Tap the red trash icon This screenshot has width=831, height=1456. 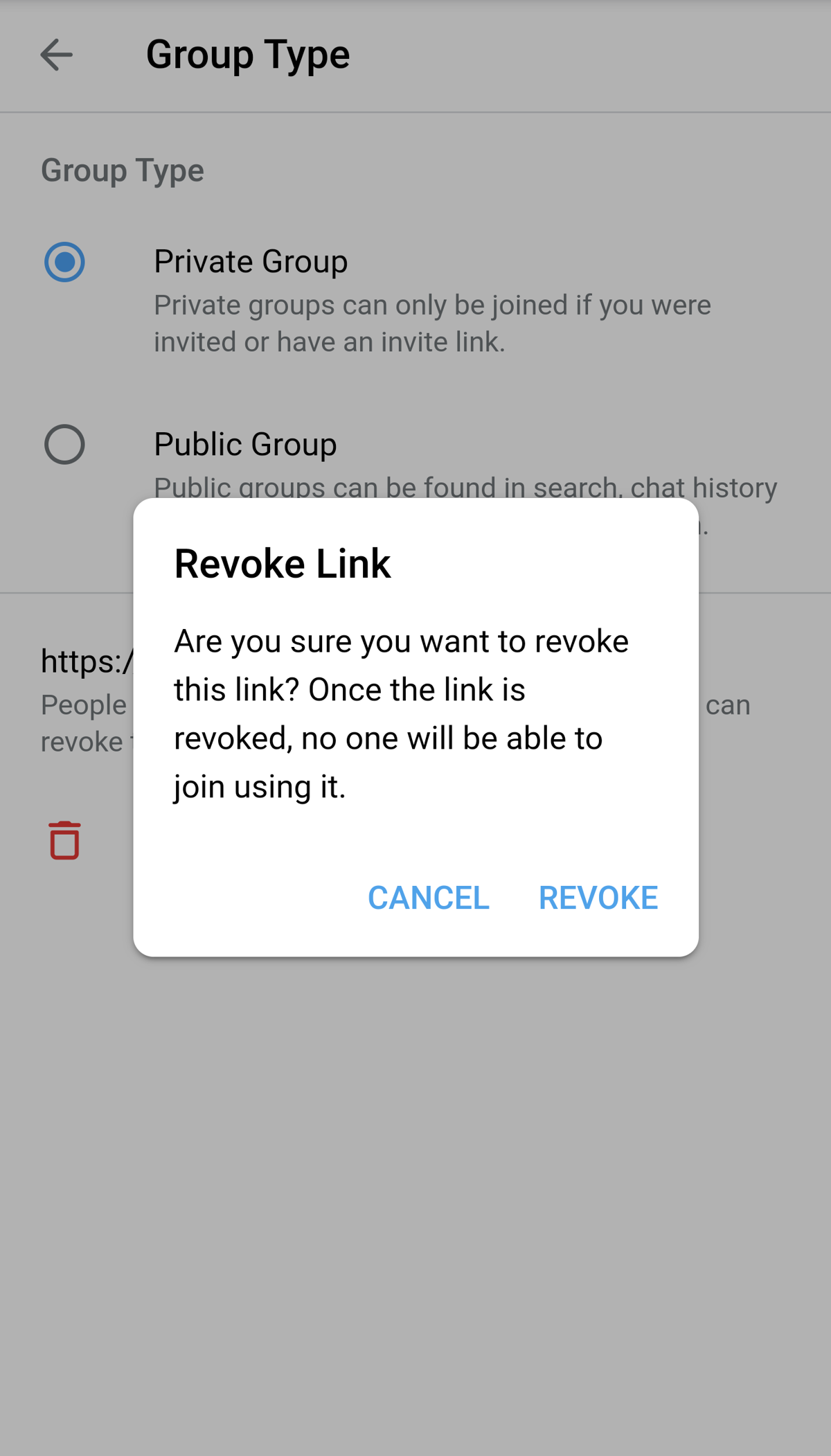tap(64, 840)
